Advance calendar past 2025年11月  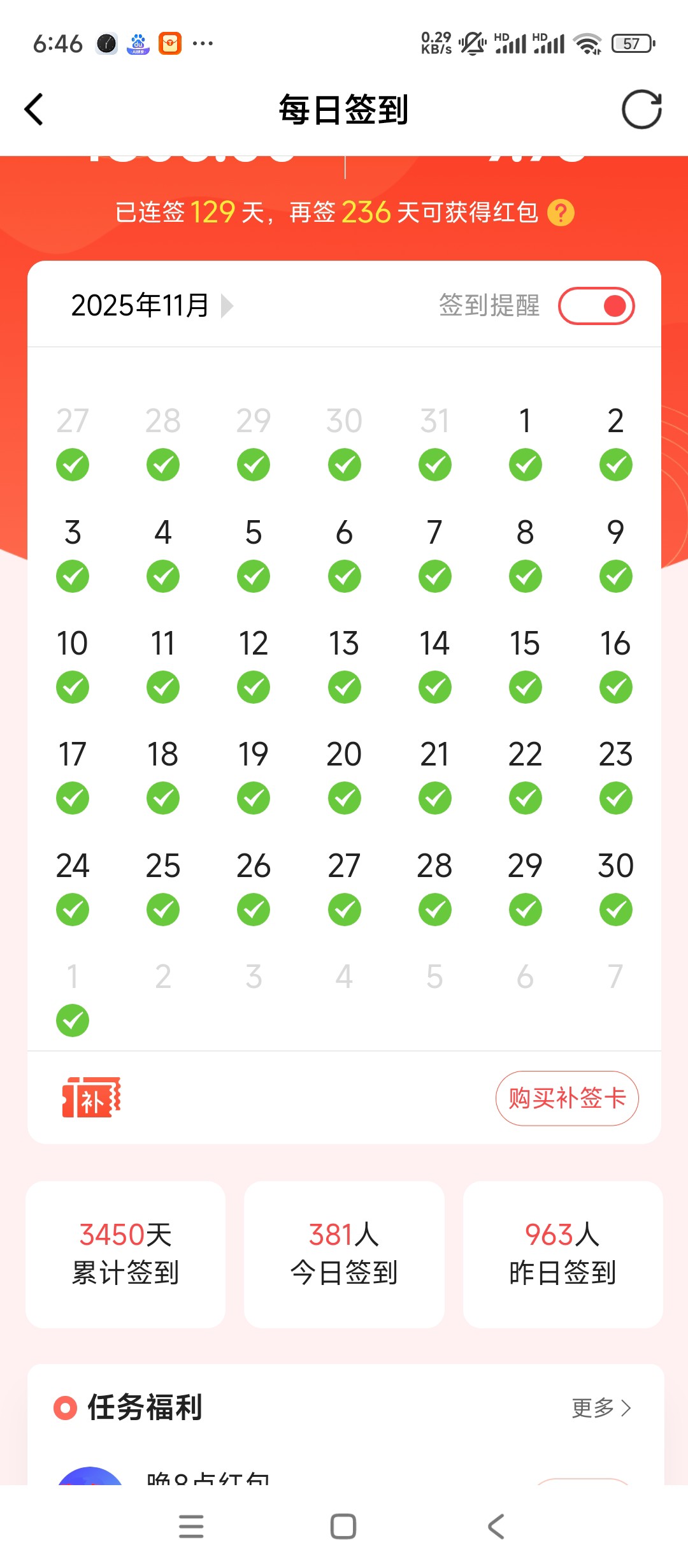[227, 306]
